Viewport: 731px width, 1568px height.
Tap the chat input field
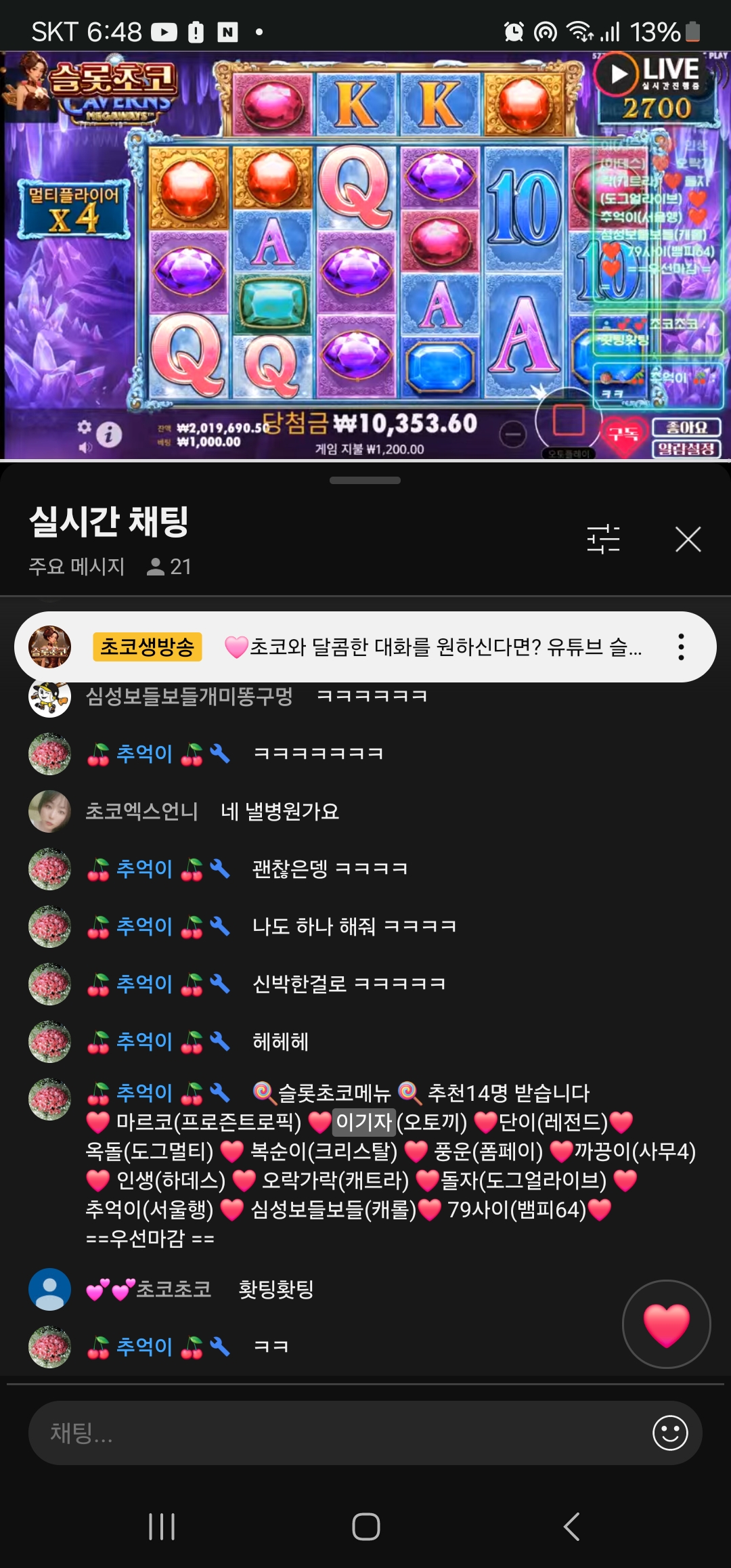(338, 1433)
